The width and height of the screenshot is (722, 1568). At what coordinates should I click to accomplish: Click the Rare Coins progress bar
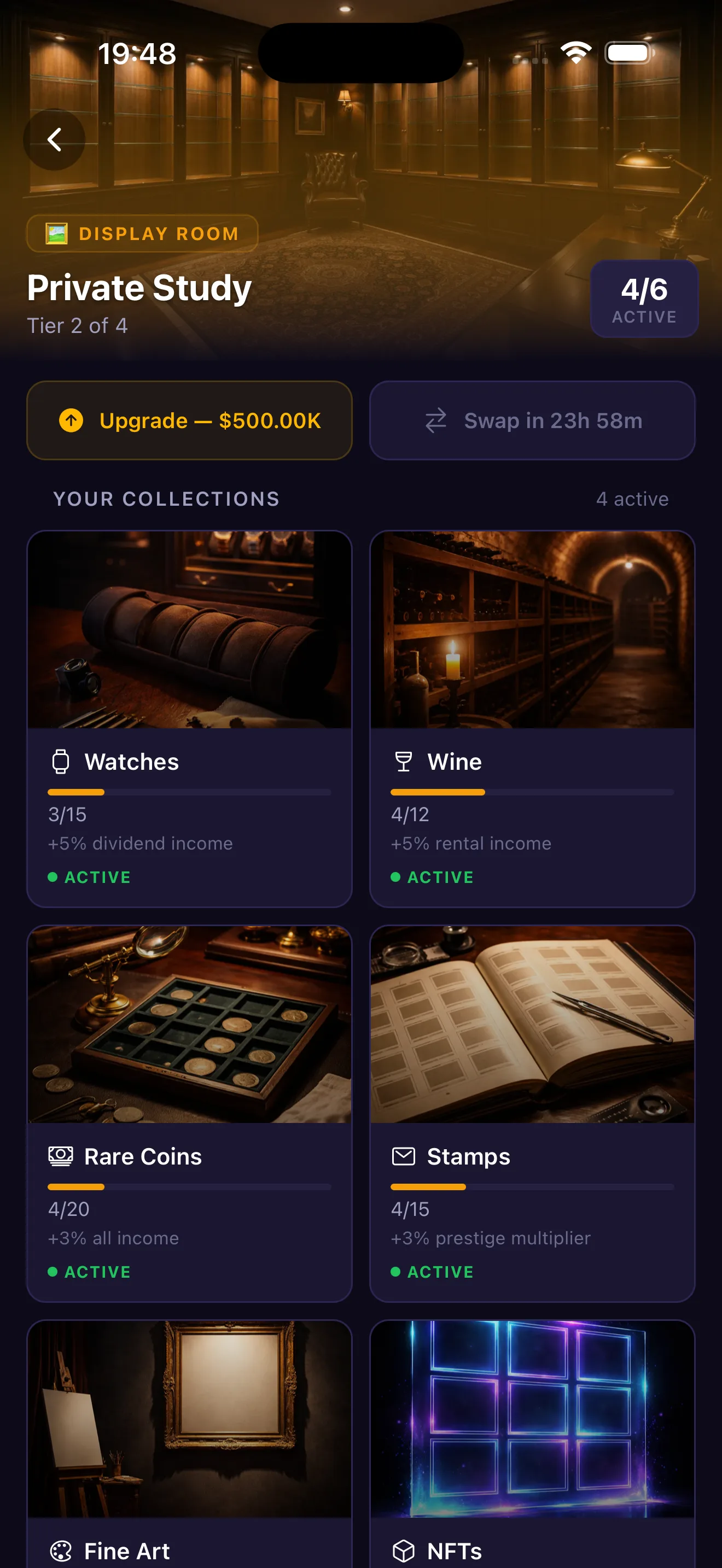189,1186
